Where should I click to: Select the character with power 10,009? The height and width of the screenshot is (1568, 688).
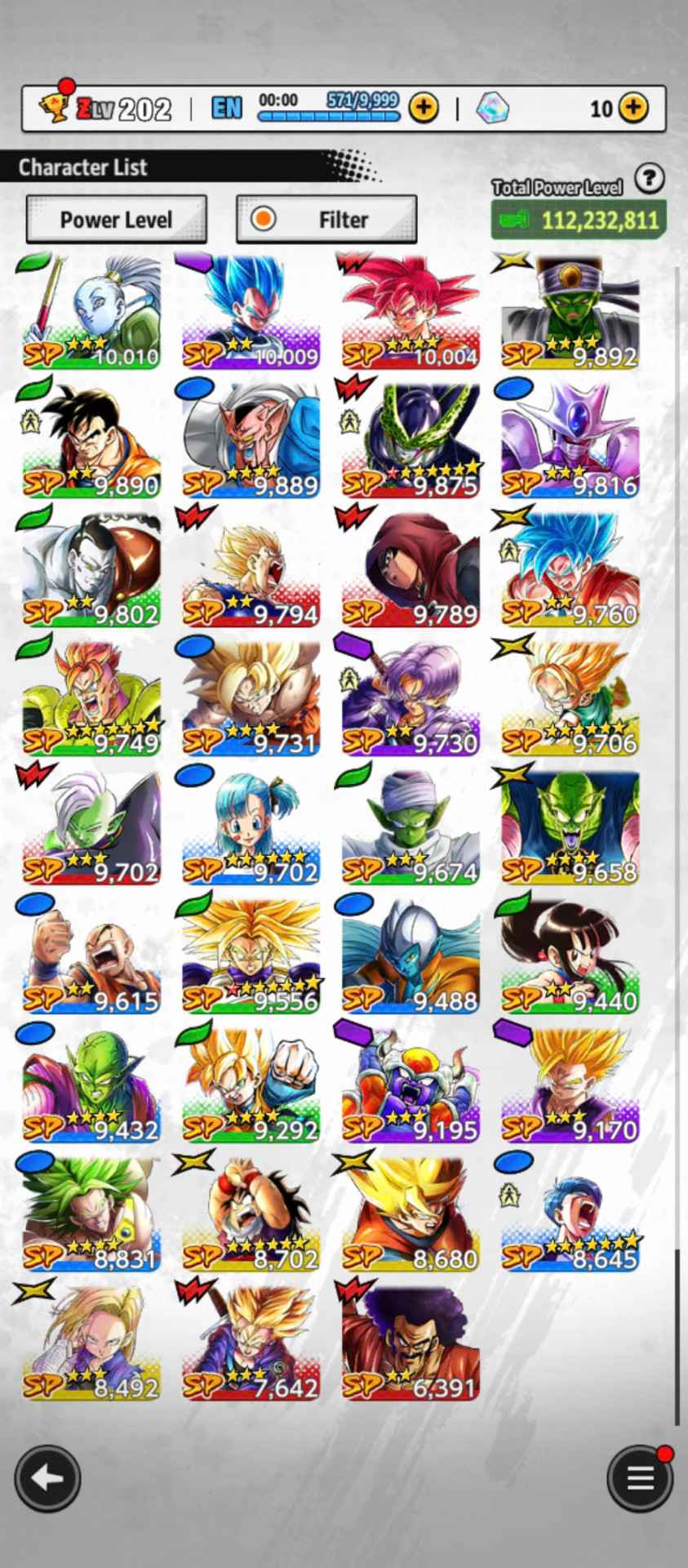click(x=251, y=312)
